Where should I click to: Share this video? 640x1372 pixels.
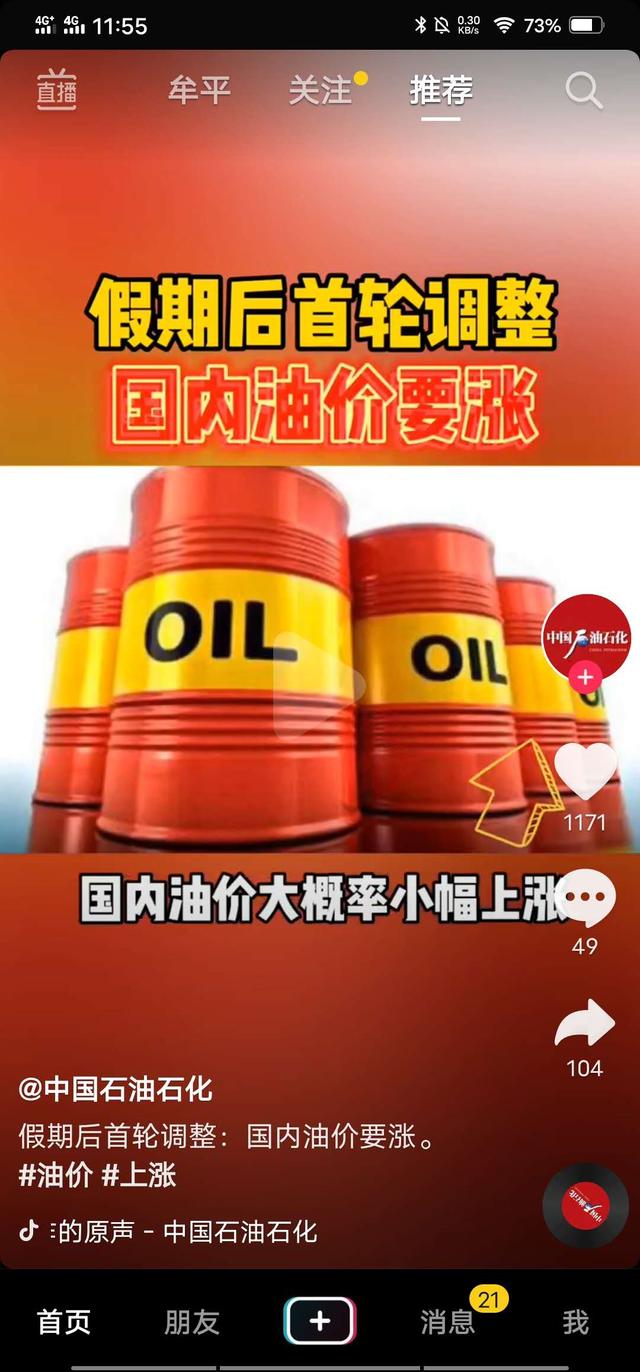coord(585,1025)
